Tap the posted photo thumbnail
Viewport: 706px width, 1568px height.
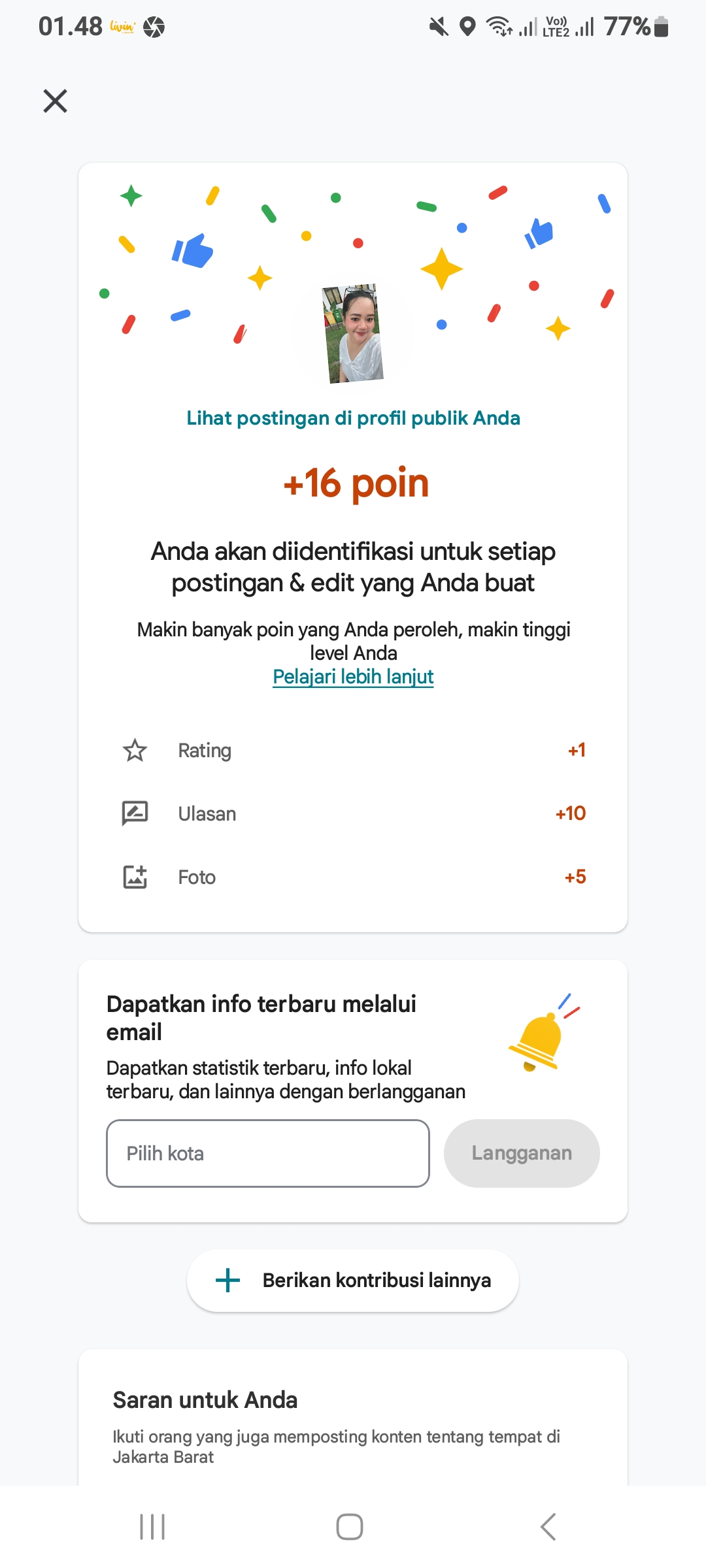[x=353, y=333]
